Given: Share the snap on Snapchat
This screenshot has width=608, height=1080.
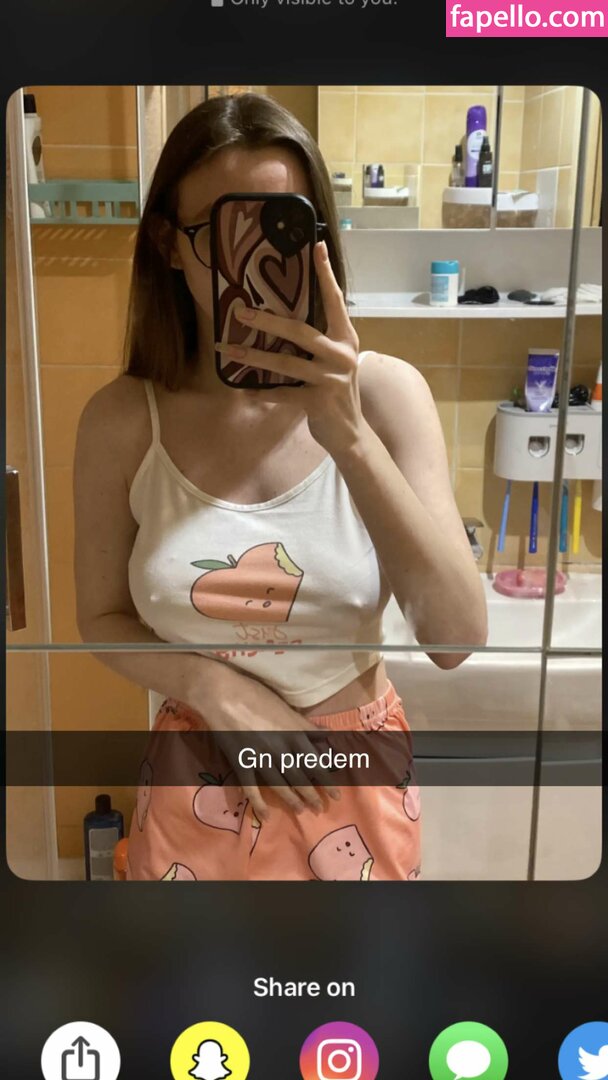Looking at the screenshot, I should point(210,1055).
